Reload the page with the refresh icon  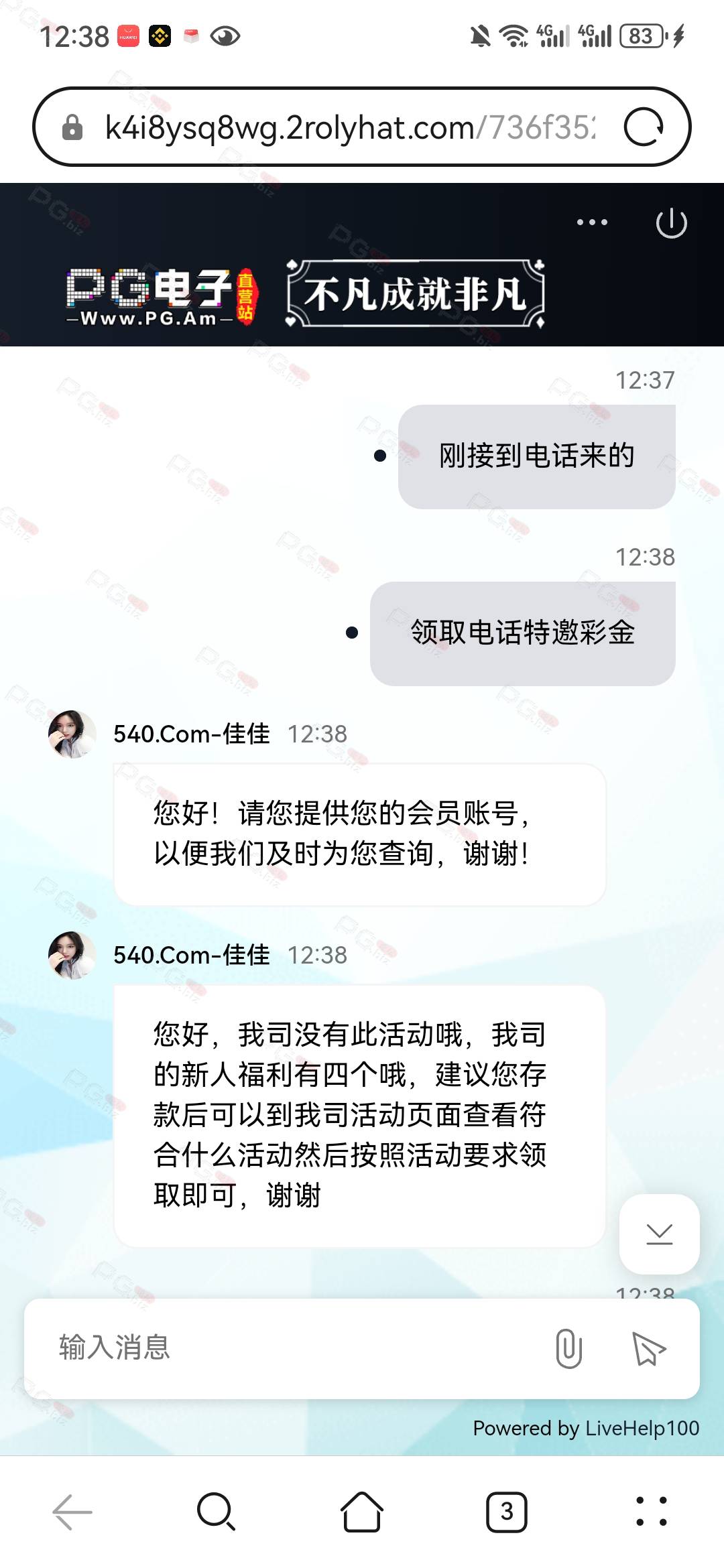[x=644, y=127]
